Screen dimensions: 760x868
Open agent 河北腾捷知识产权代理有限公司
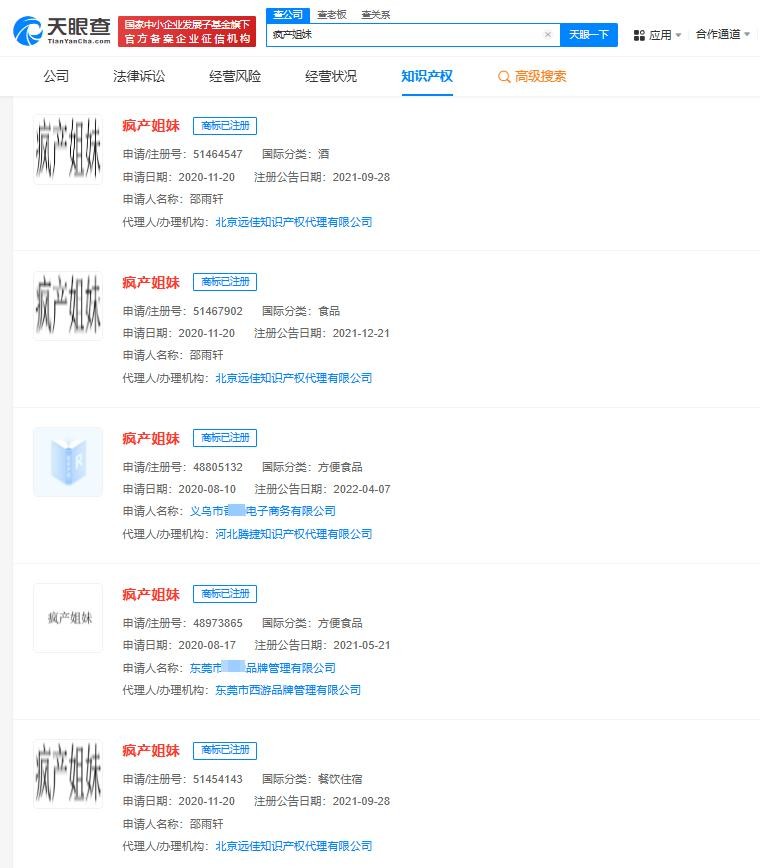click(x=294, y=534)
